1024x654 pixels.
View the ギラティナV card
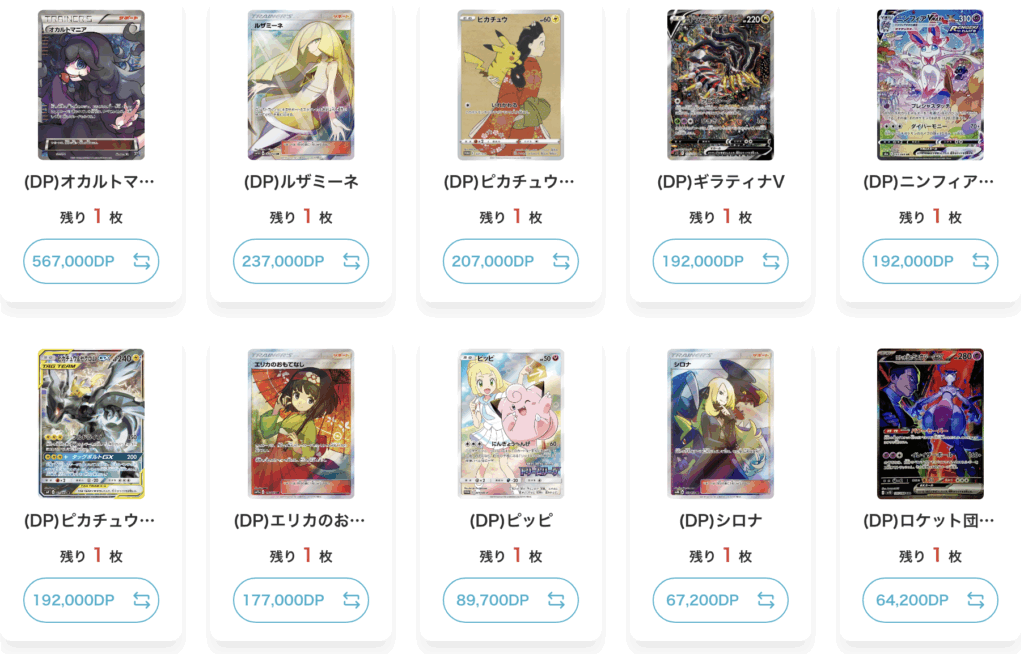[720, 85]
